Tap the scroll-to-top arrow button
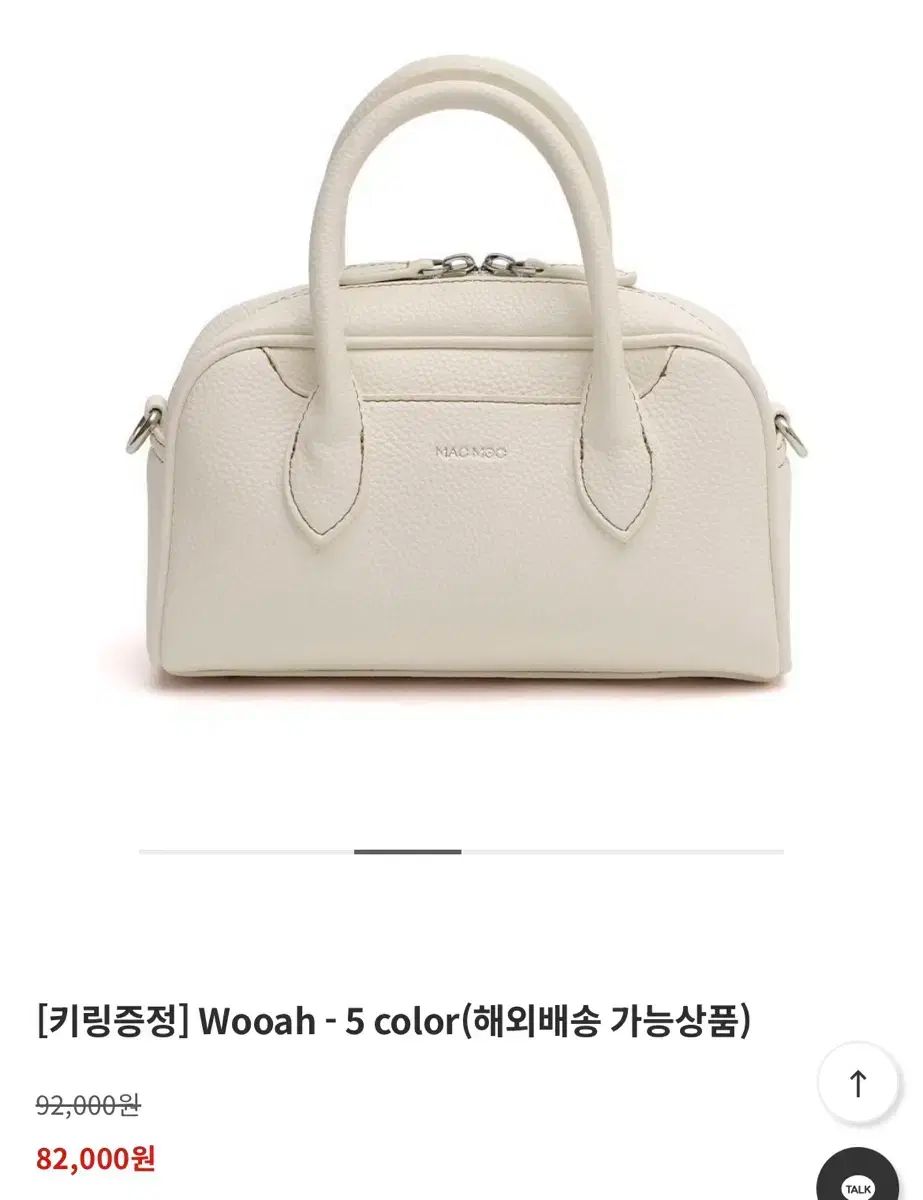Viewport: 923px width, 1200px height. point(857,1083)
